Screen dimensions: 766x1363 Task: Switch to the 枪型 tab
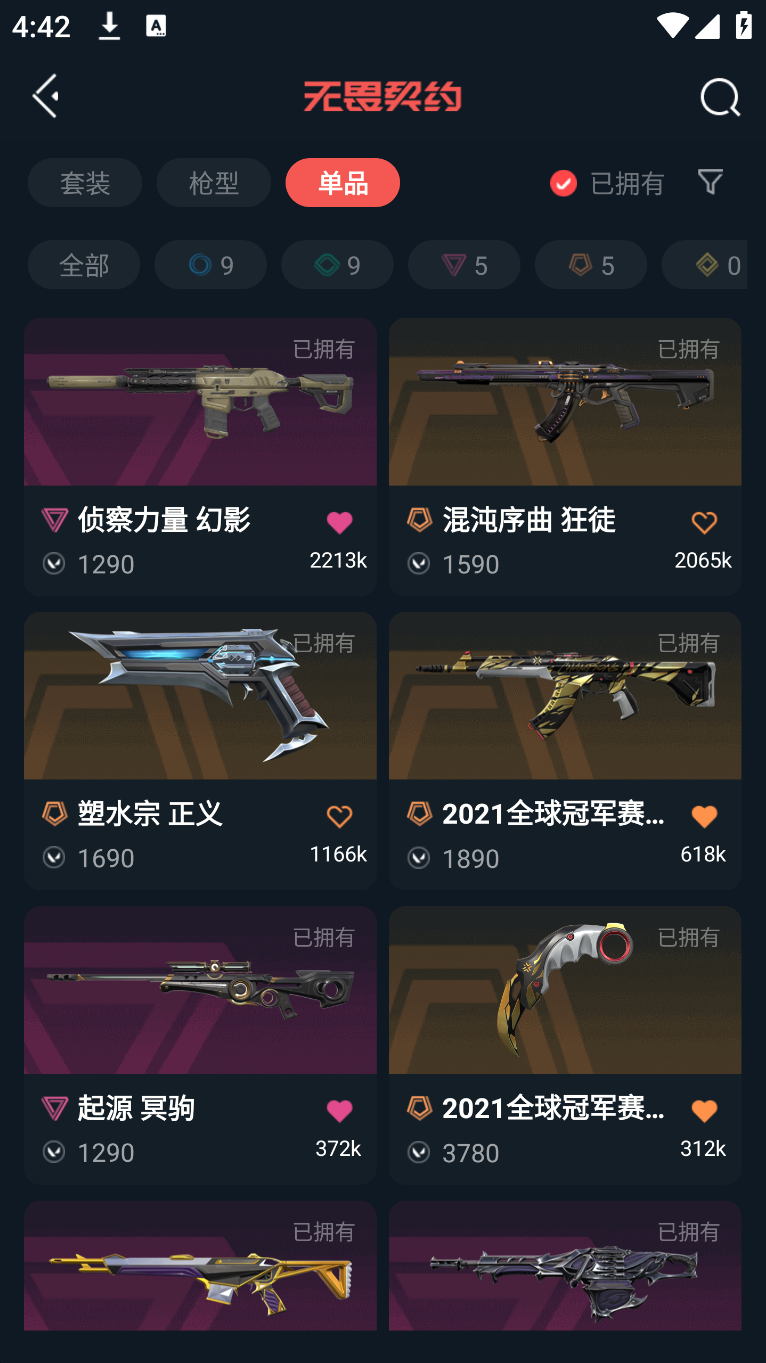coord(214,183)
